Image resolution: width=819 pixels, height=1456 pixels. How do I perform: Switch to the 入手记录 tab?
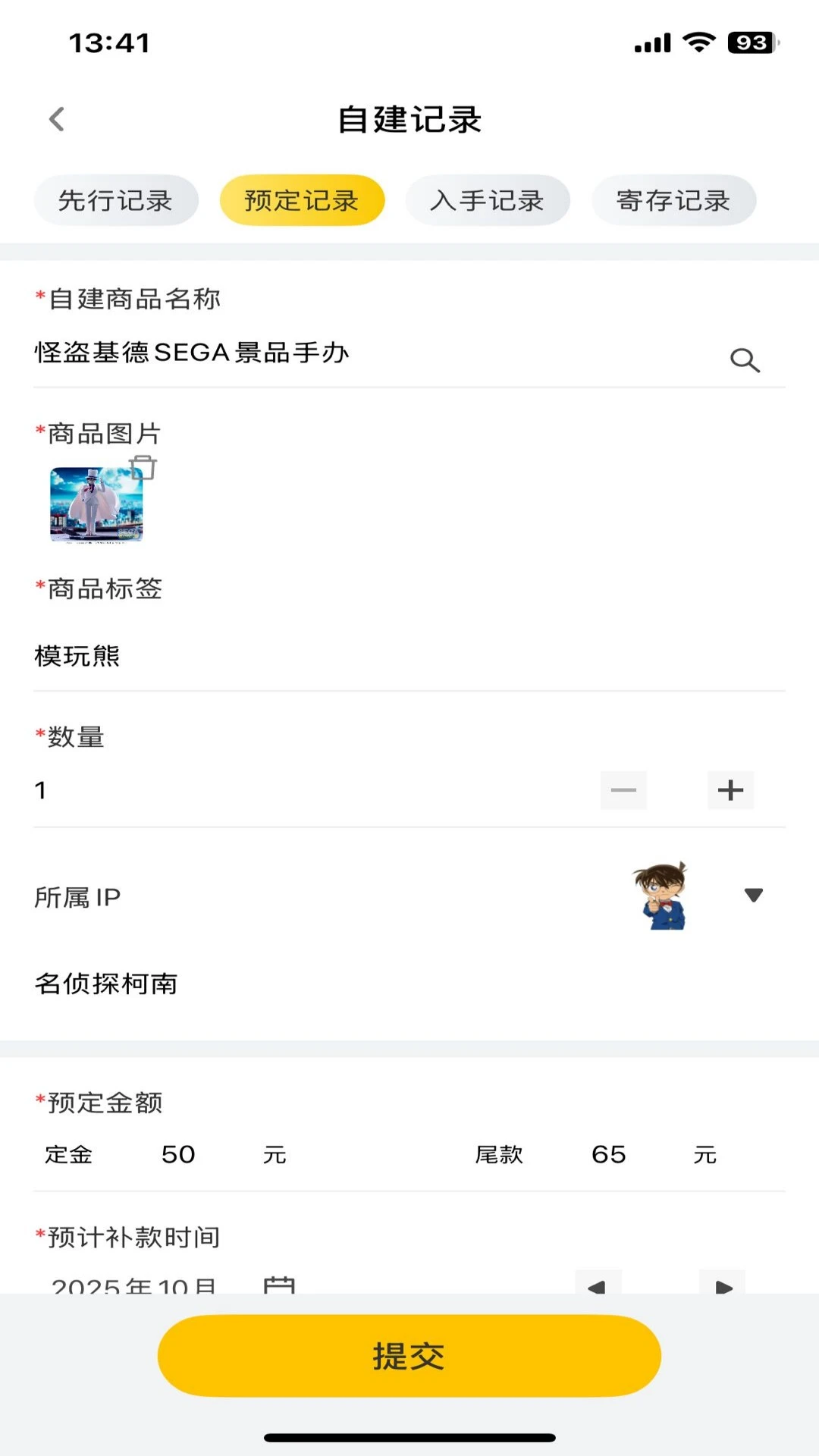(488, 199)
